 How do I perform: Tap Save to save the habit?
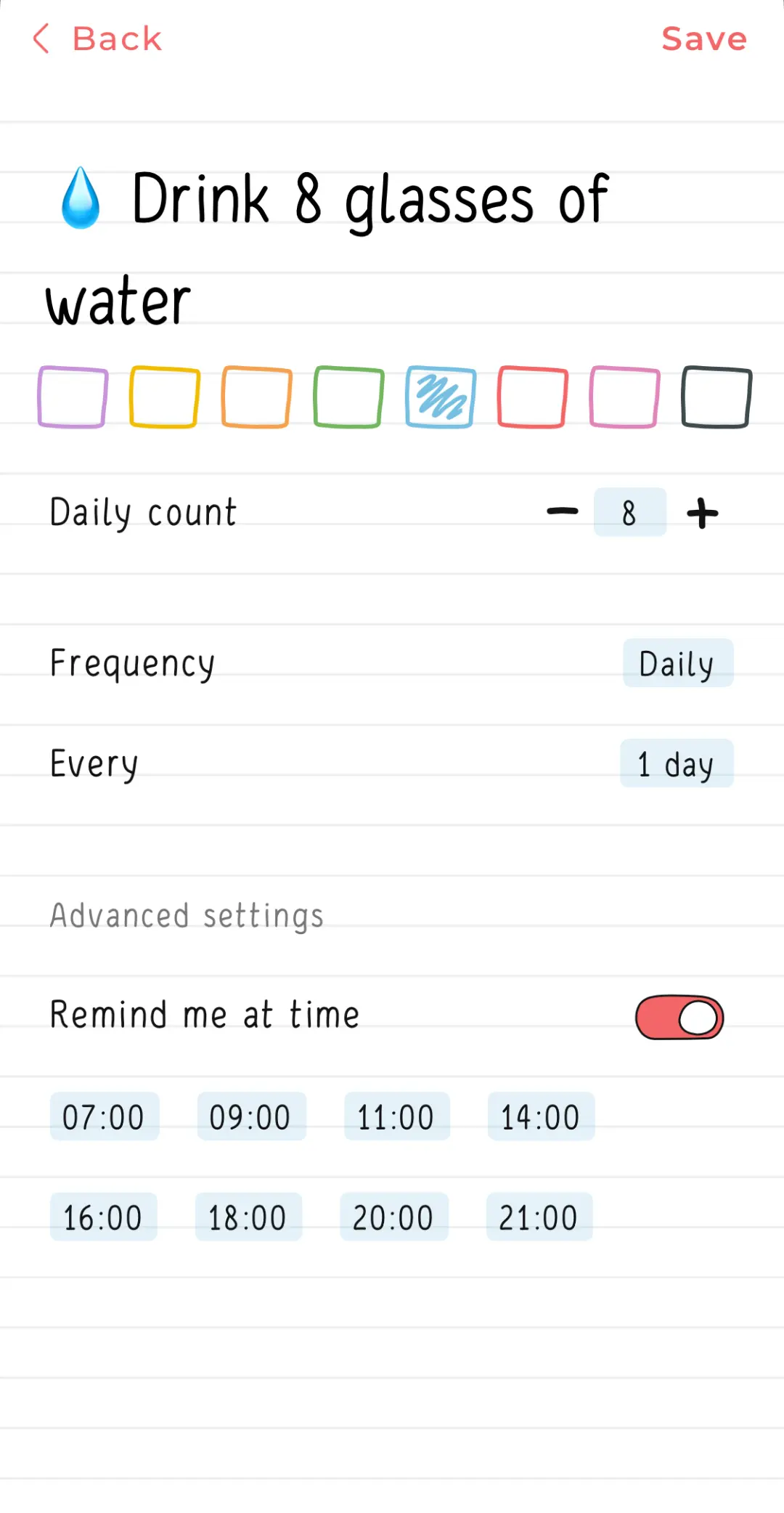point(703,38)
